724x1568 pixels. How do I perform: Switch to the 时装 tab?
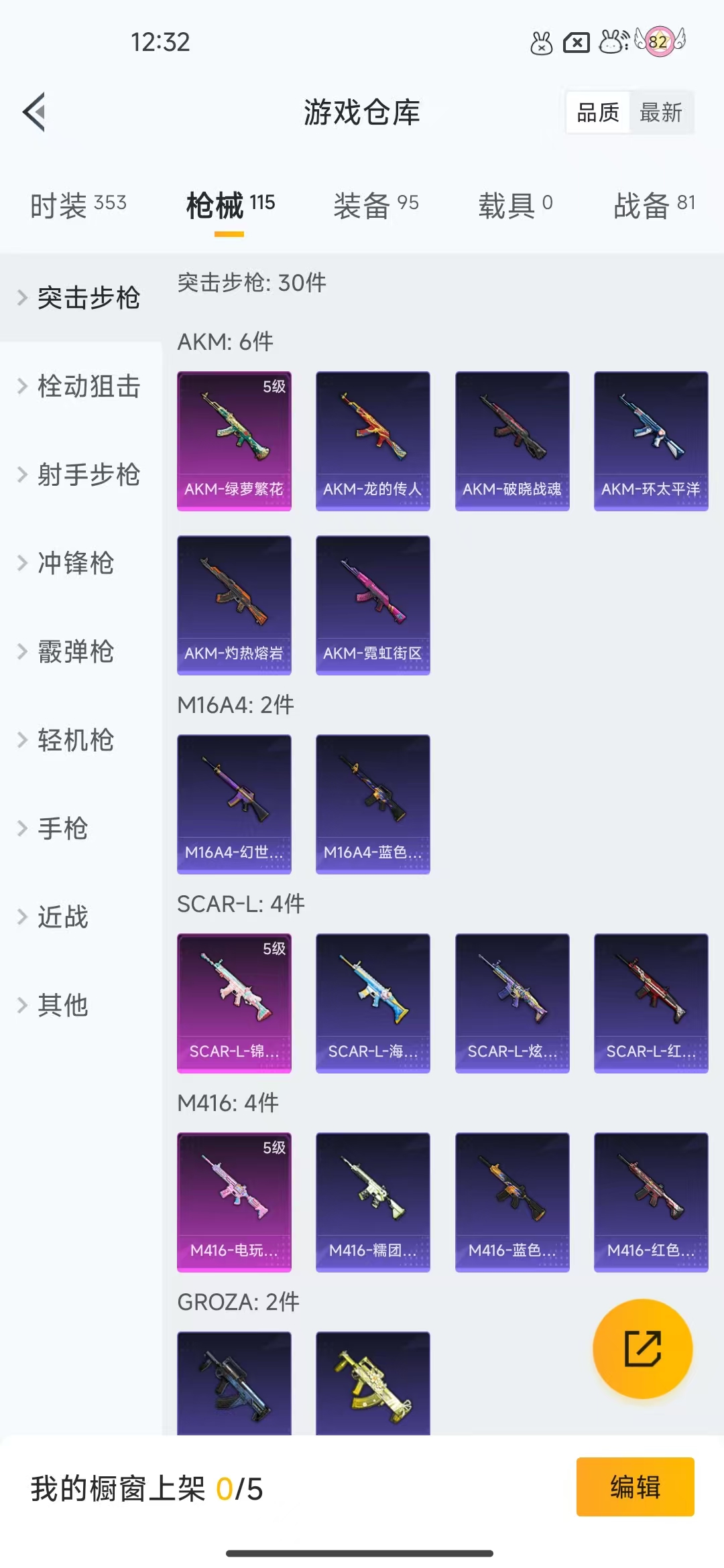[78, 205]
